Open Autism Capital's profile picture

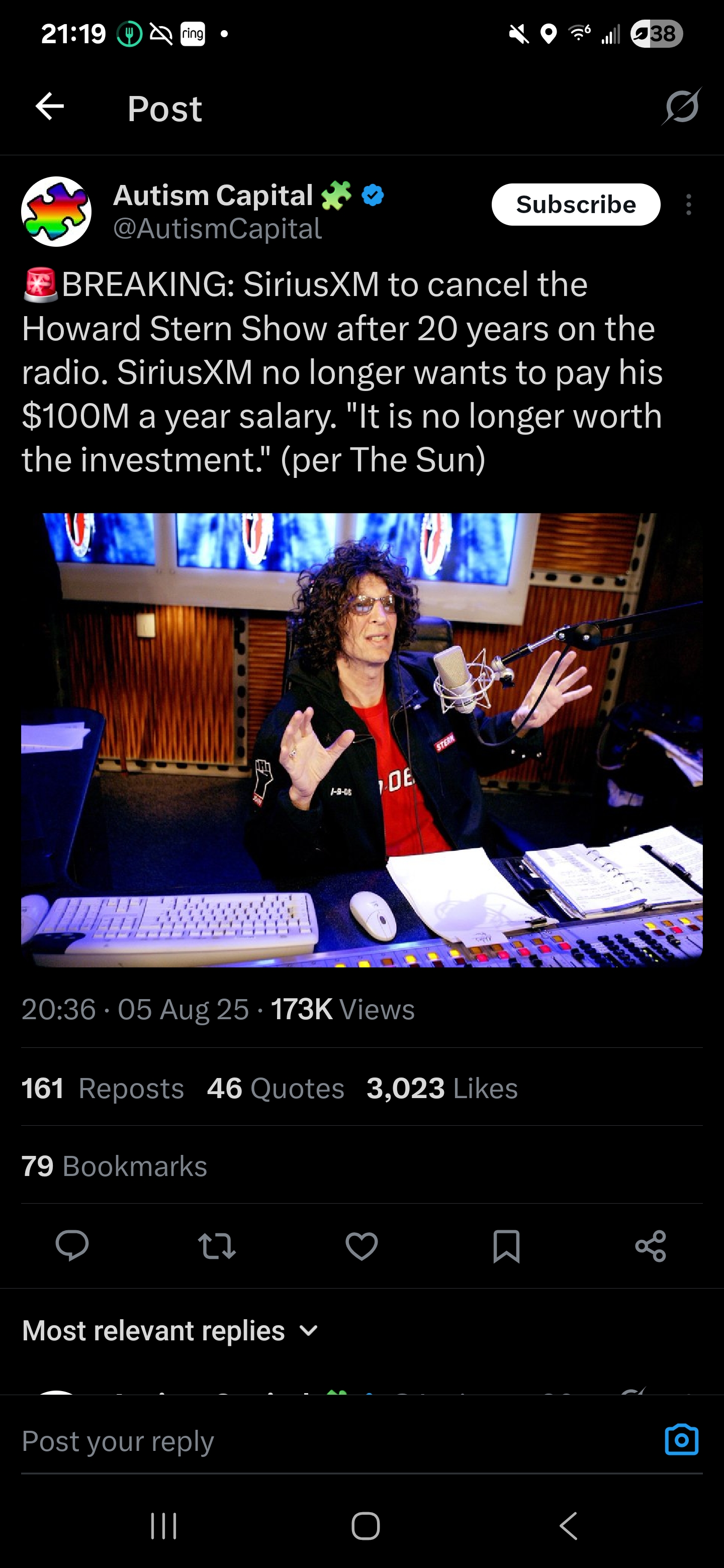pos(57,211)
